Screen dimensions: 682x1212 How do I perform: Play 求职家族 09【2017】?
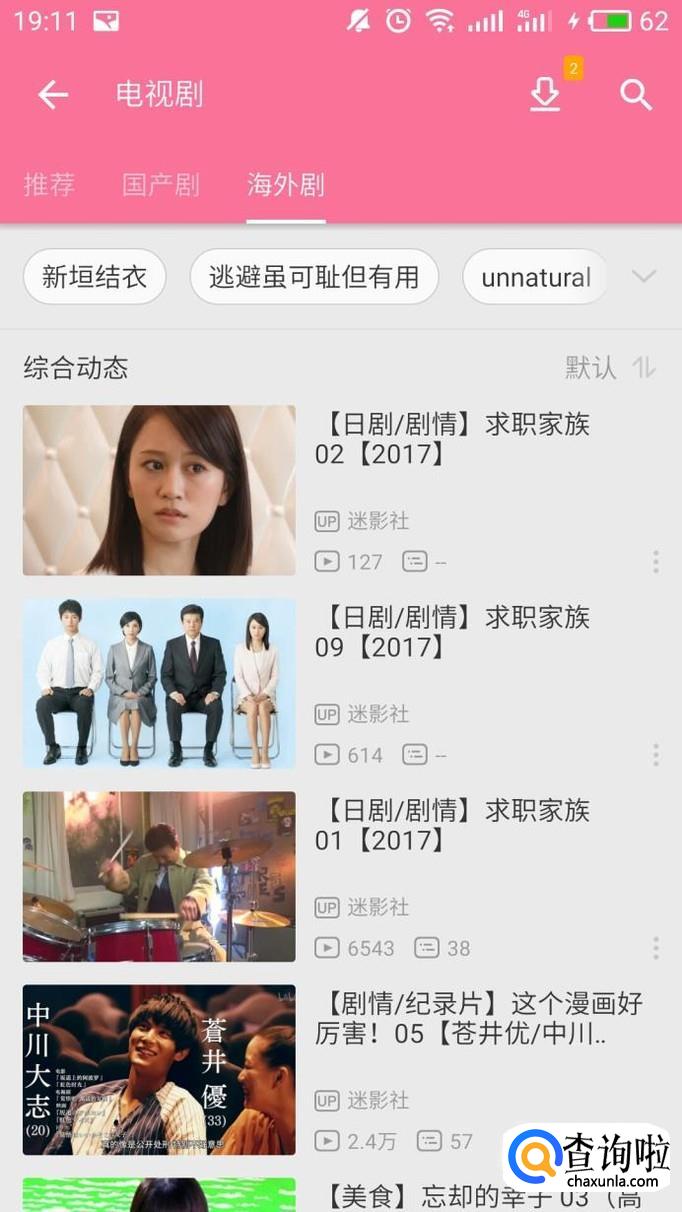pos(160,683)
